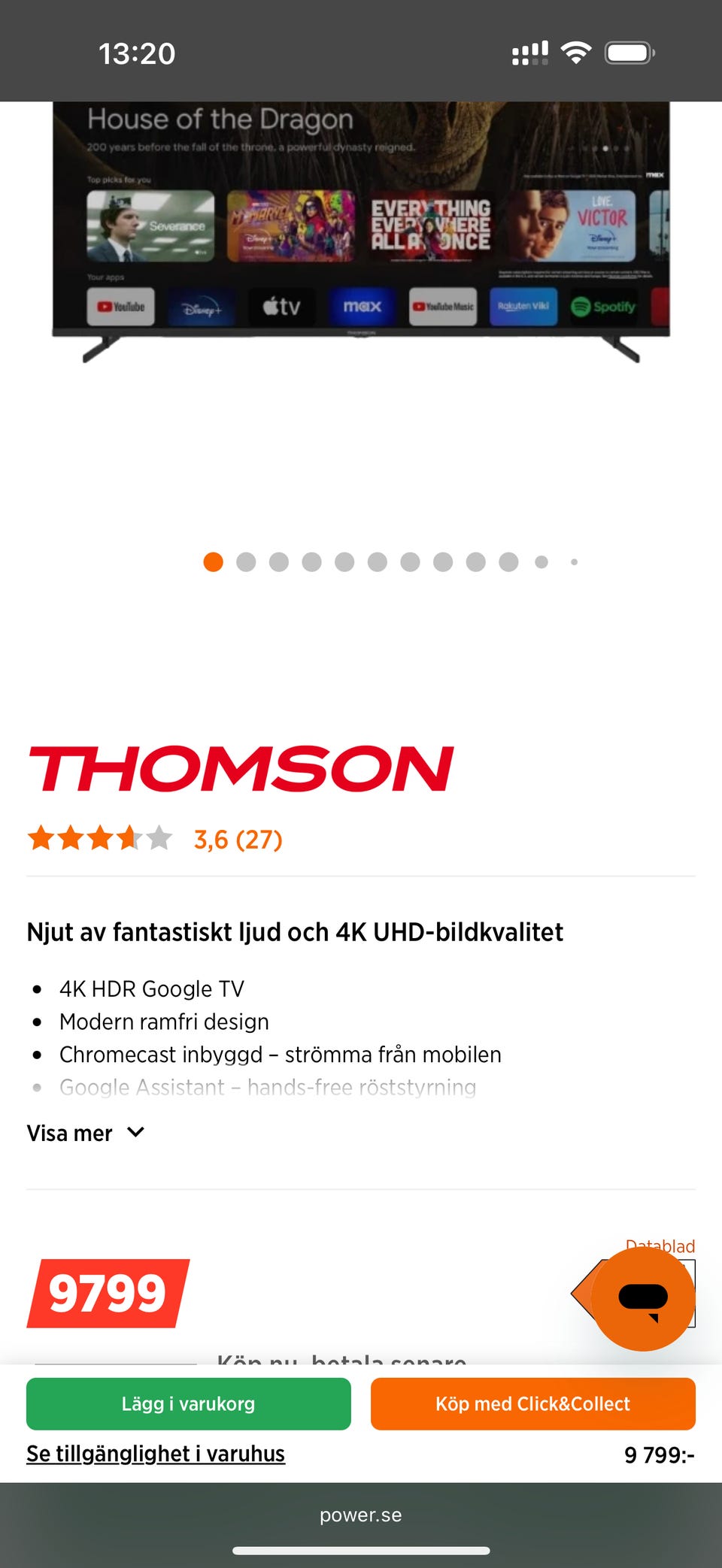
Task: Jump to the fifth carousel dot
Action: (345, 562)
